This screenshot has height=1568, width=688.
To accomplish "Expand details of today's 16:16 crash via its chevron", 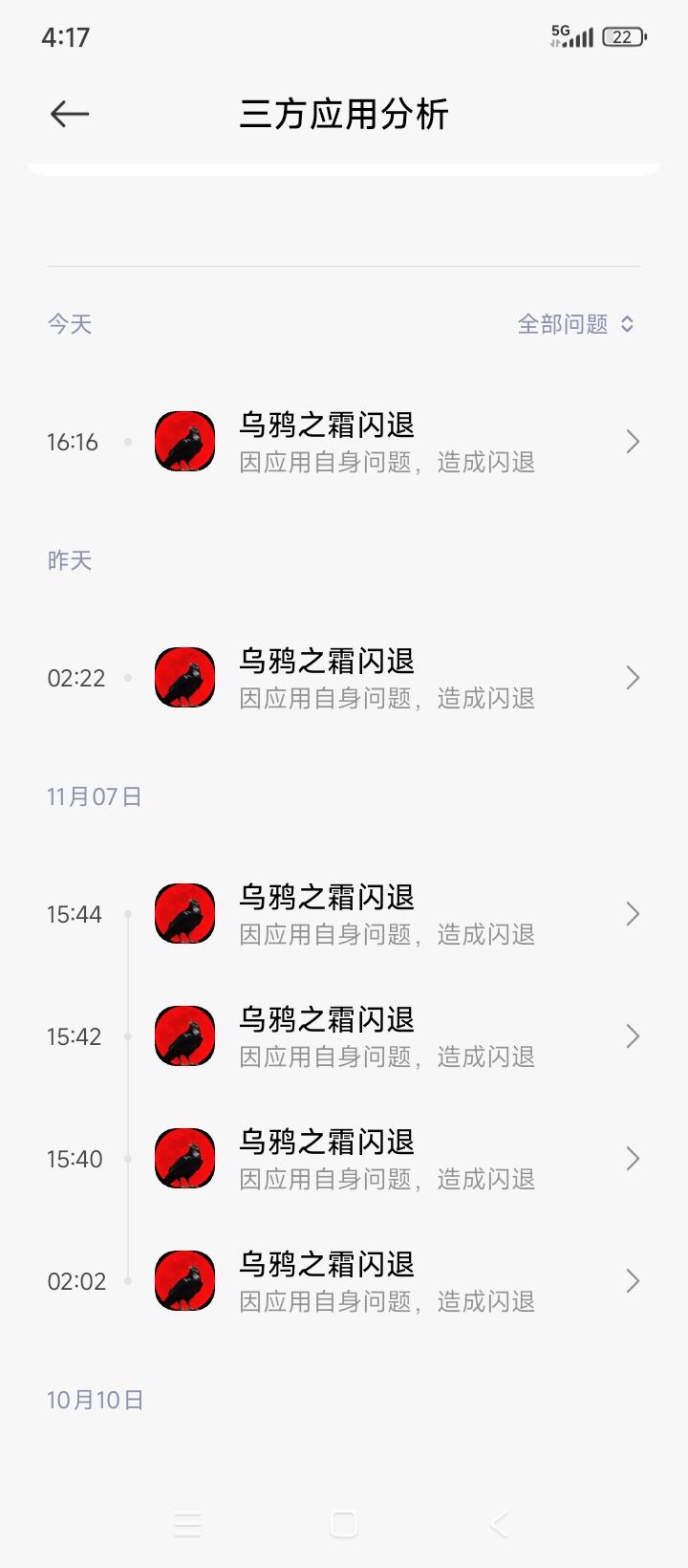I will pos(632,441).
